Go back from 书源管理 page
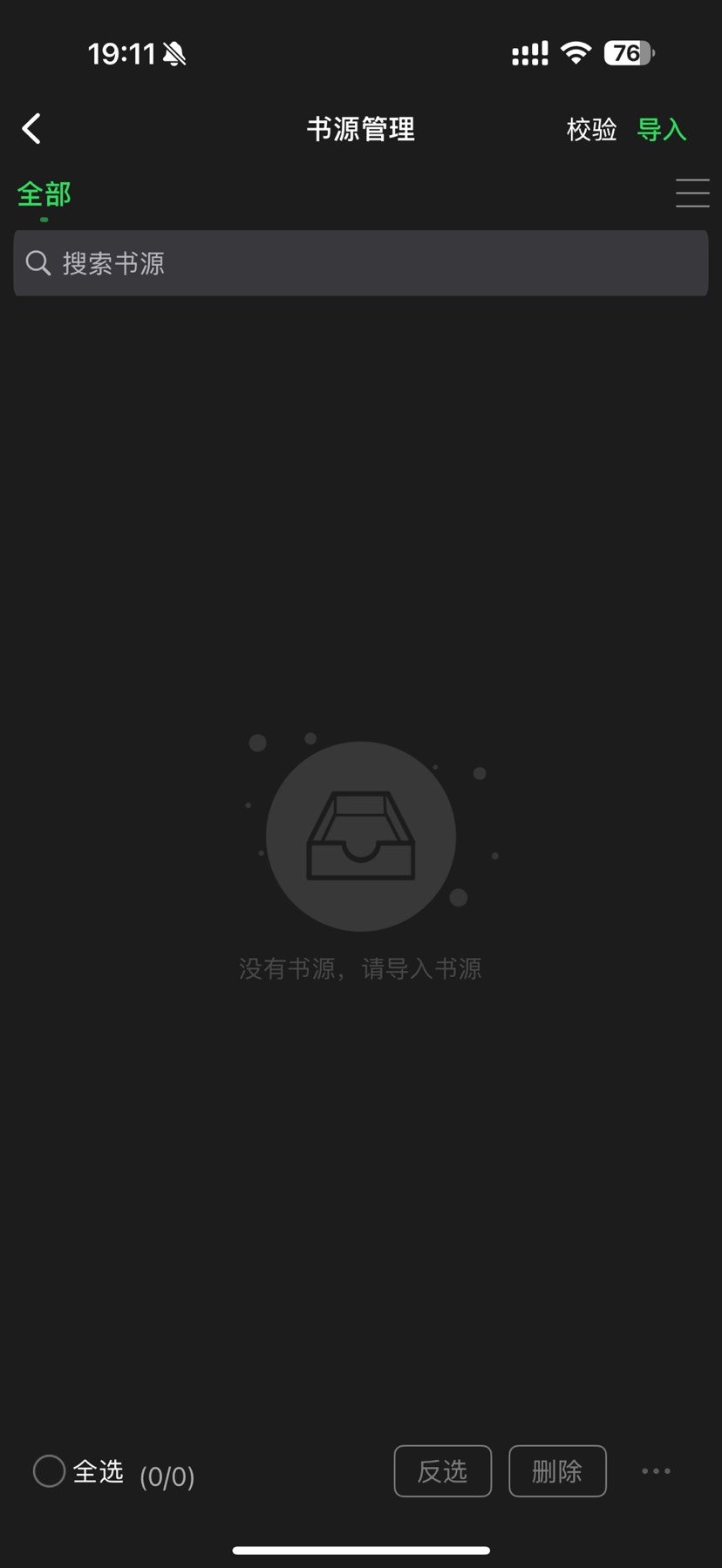This screenshot has height=1568, width=722. [x=31, y=129]
